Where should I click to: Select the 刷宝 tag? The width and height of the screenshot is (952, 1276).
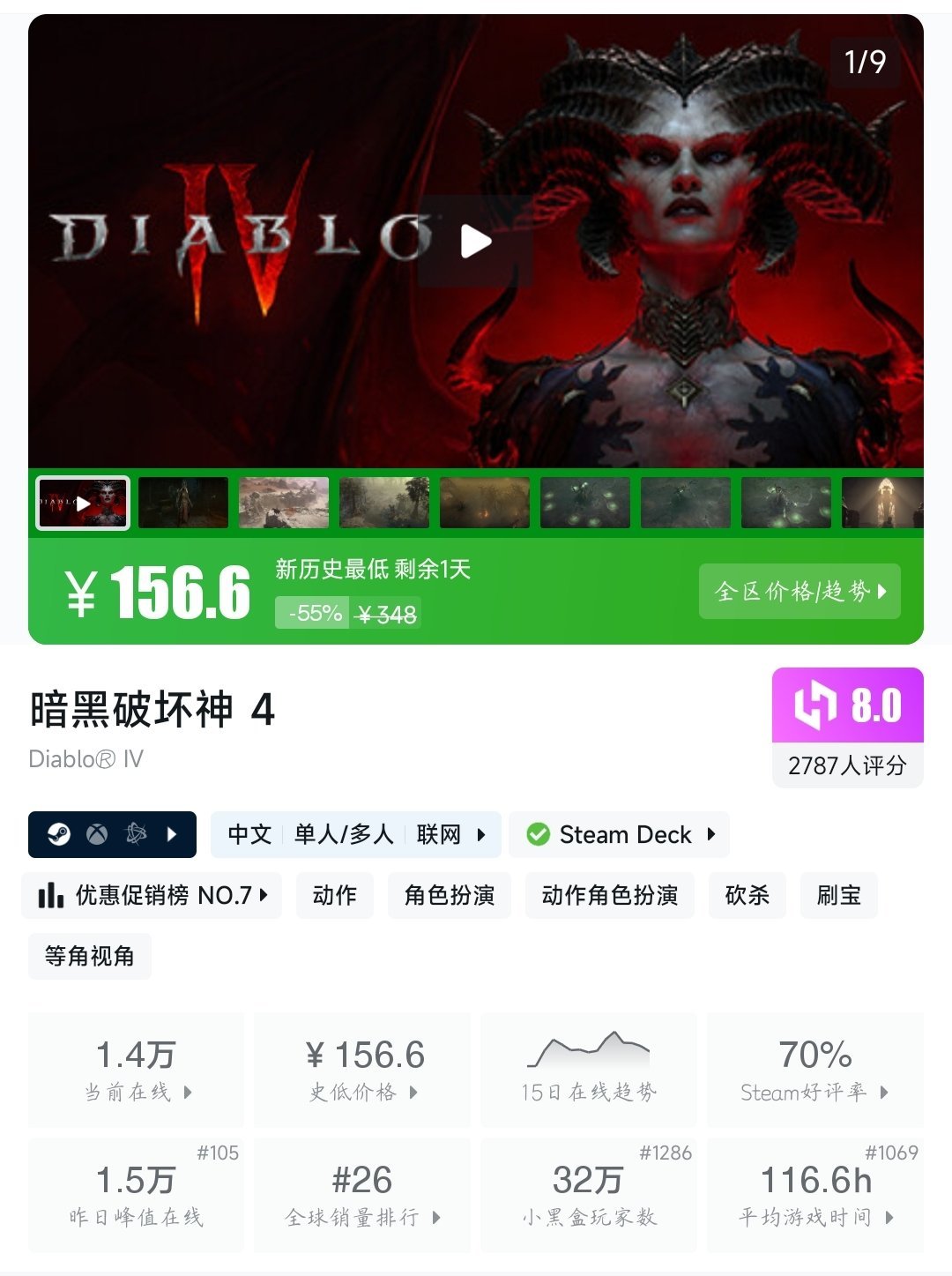(x=838, y=896)
